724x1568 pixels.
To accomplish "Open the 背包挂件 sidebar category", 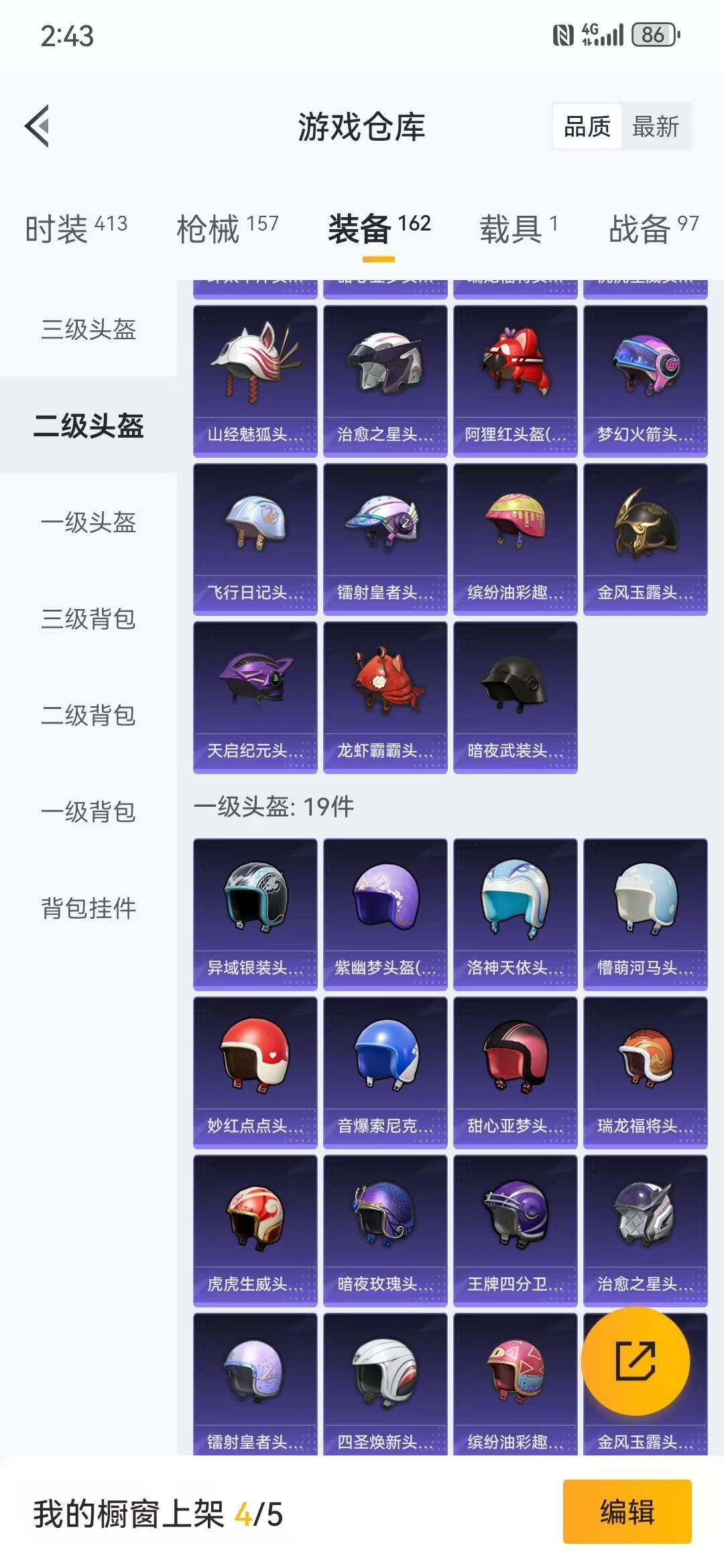I will [x=88, y=909].
